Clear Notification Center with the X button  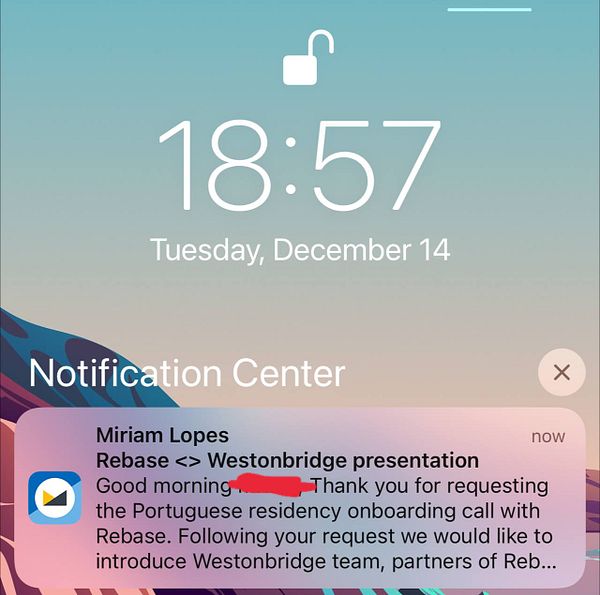(561, 373)
